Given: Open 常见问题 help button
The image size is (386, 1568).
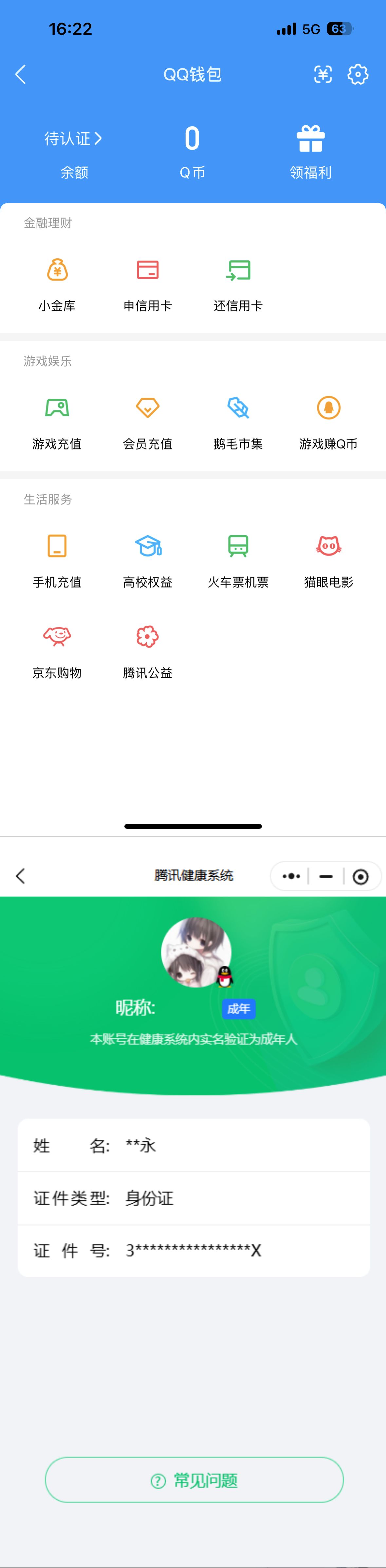Looking at the screenshot, I should coord(193,1480).
